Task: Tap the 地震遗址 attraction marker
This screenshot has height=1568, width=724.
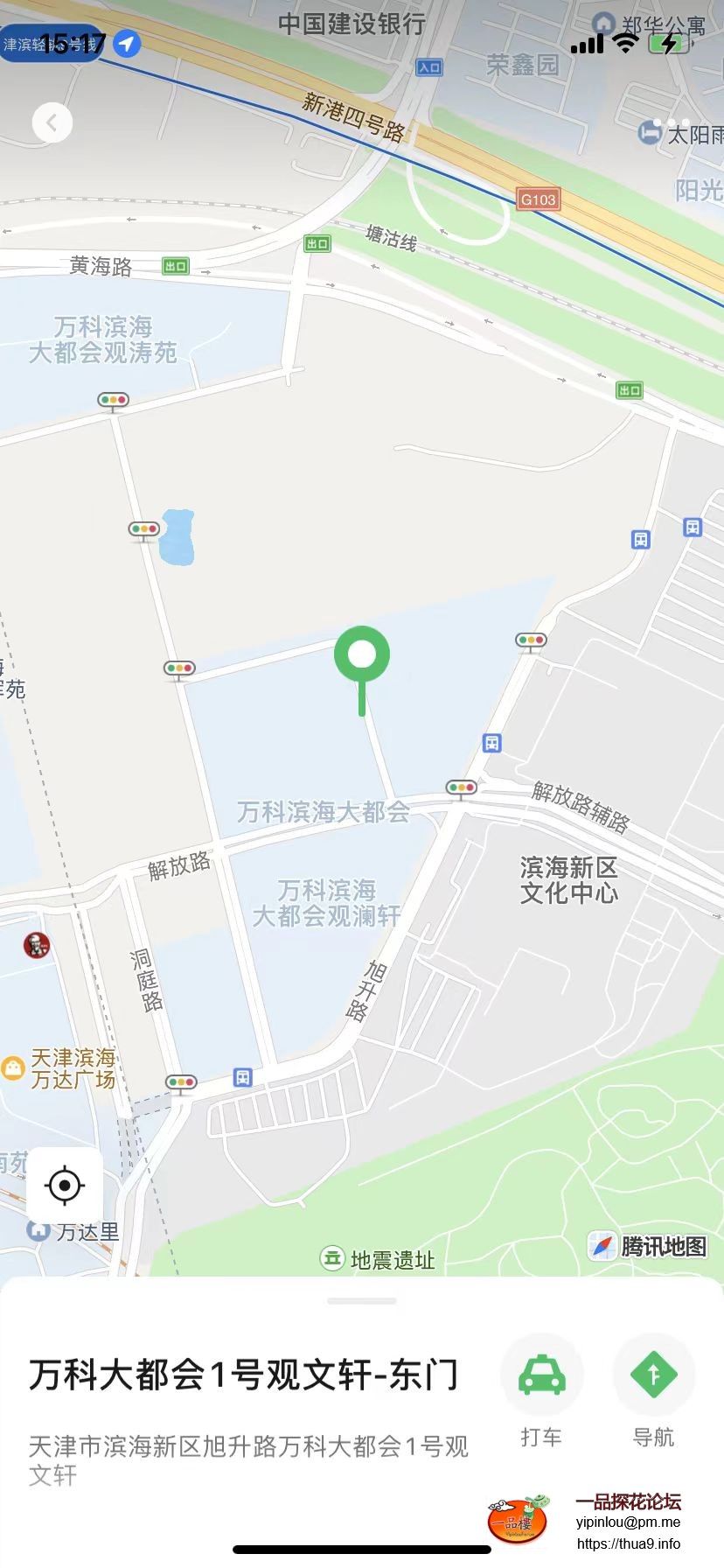Action: 331,1259
